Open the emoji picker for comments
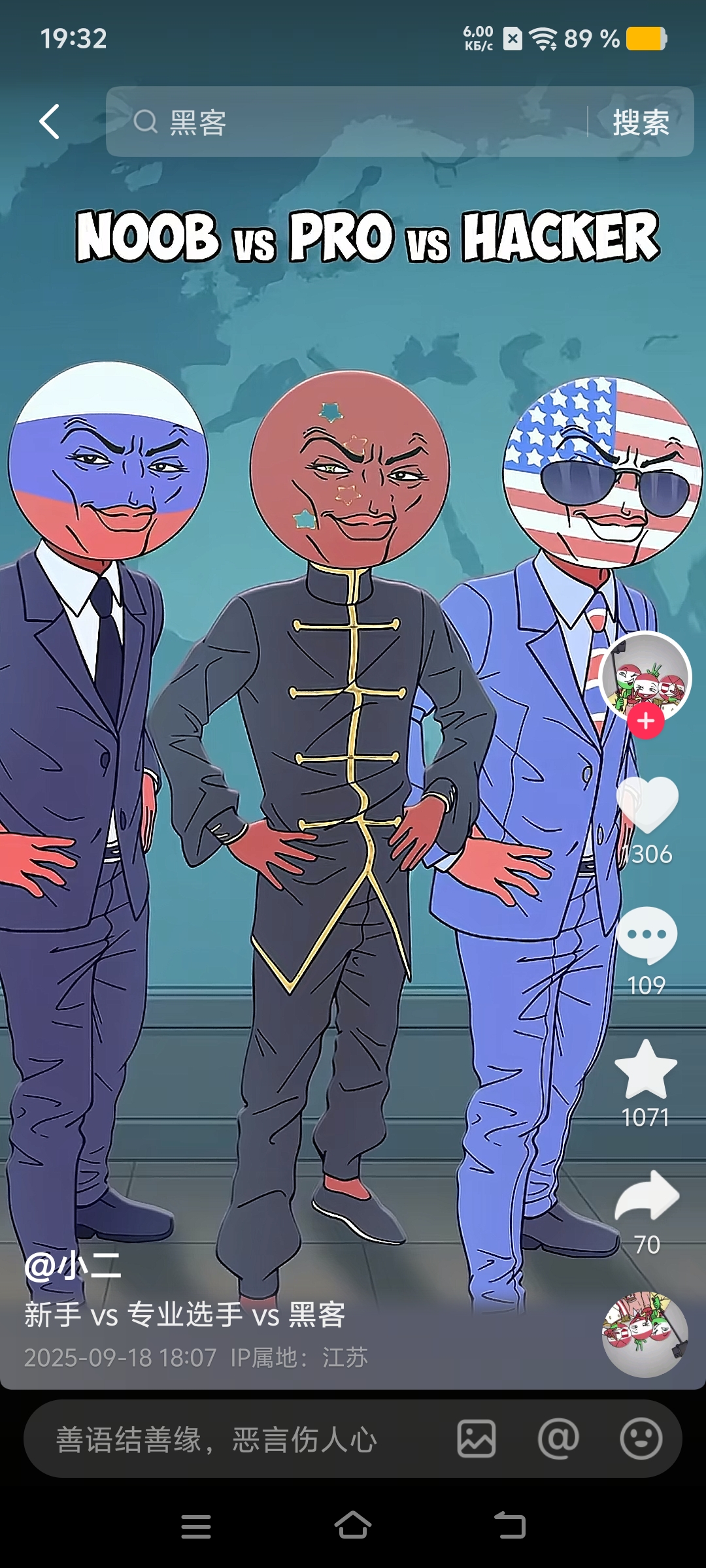The width and height of the screenshot is (706, 1568). pyautogui.click(x=641, y=1439)
